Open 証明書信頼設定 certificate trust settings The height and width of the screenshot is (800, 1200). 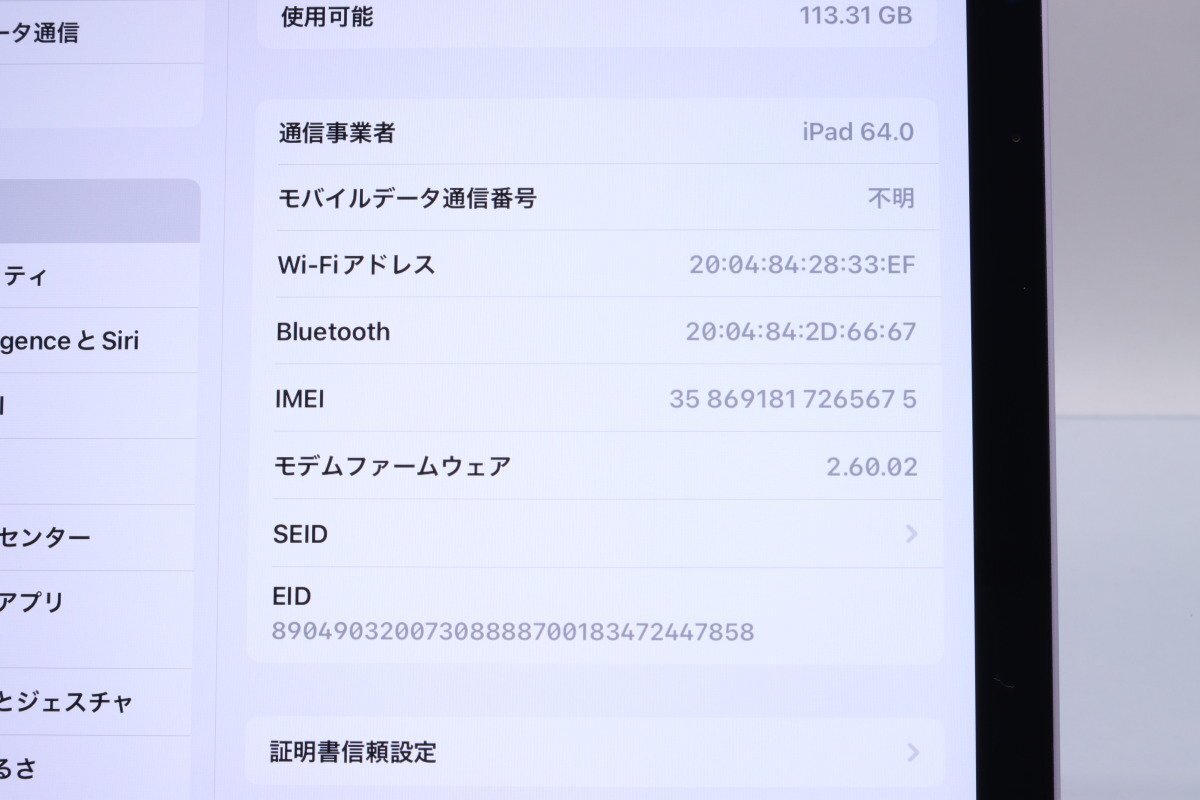594,752
